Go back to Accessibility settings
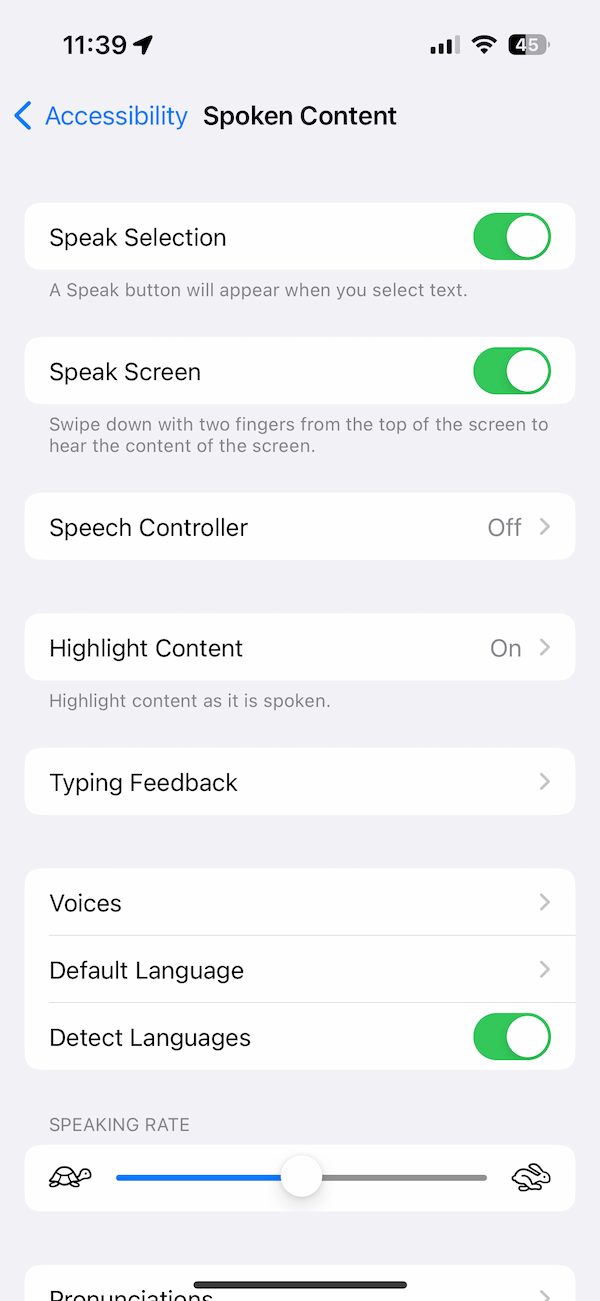 pos(101,116)
